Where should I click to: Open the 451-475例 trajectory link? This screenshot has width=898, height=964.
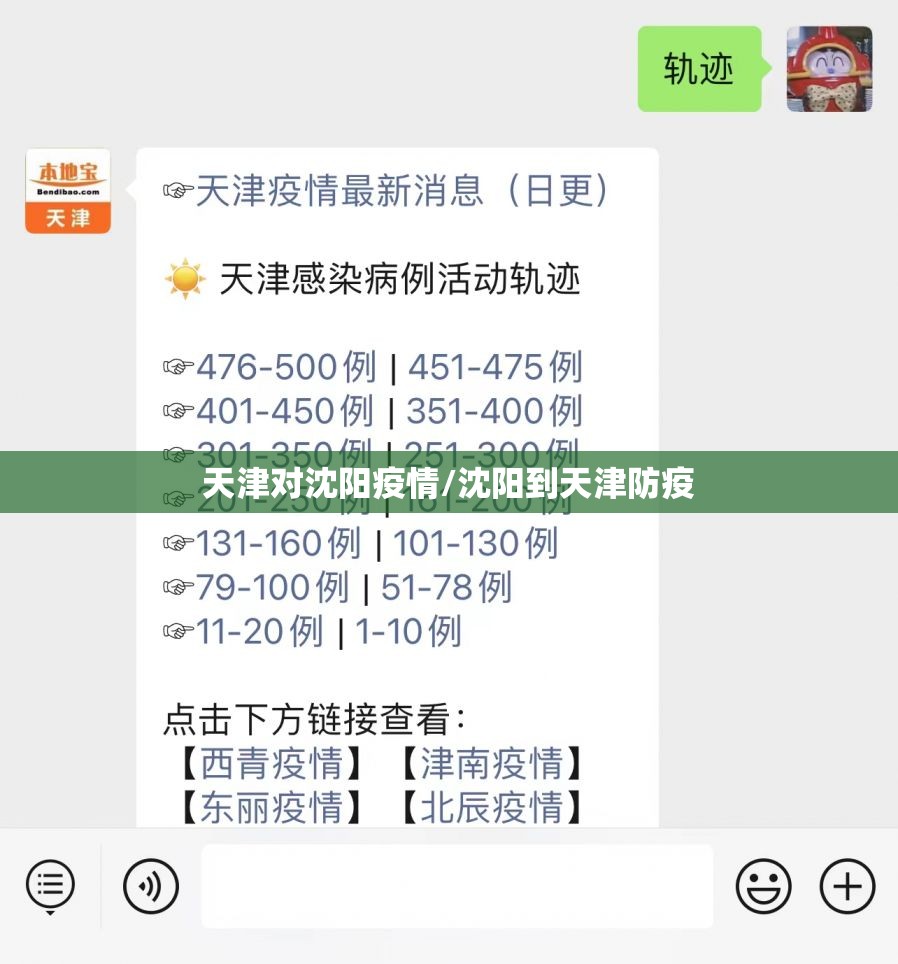coord(494,368)
